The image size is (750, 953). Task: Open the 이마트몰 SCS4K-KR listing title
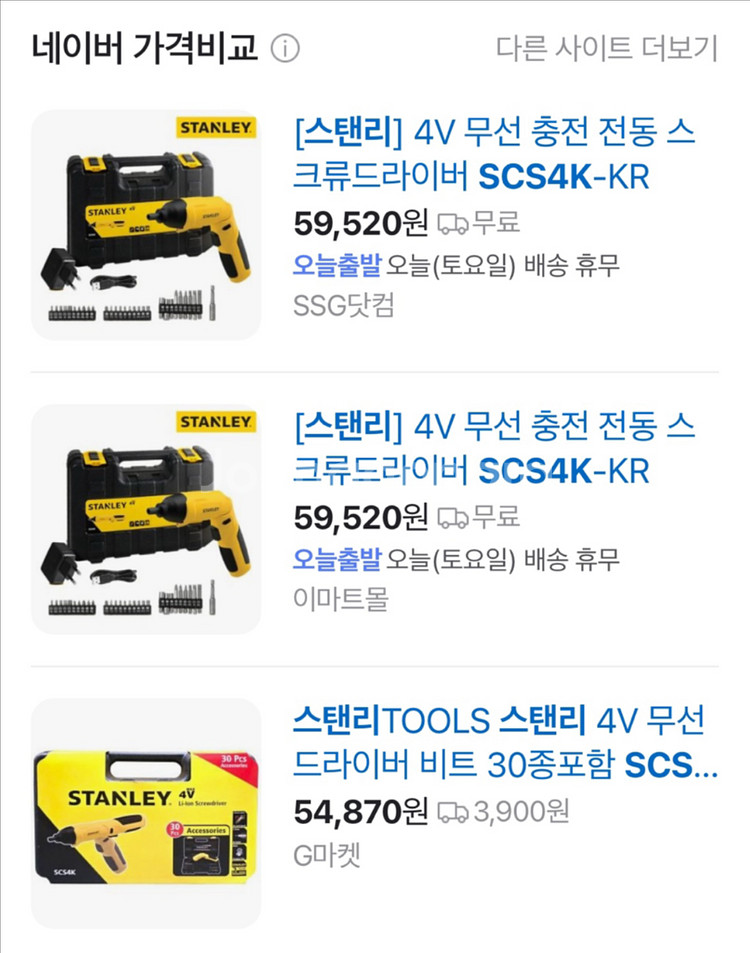tap(494, 448)
